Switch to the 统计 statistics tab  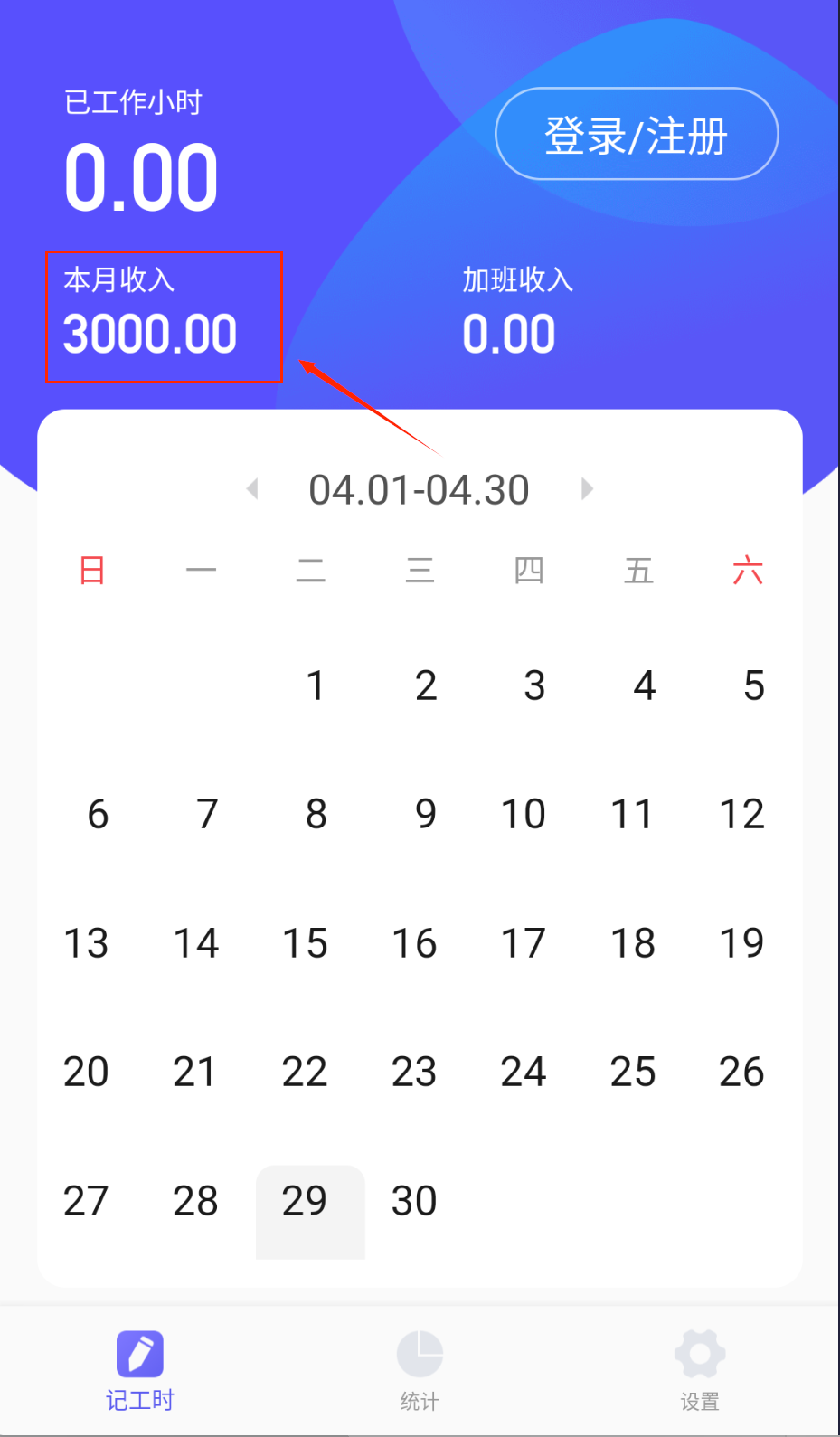click(420, 1369)
